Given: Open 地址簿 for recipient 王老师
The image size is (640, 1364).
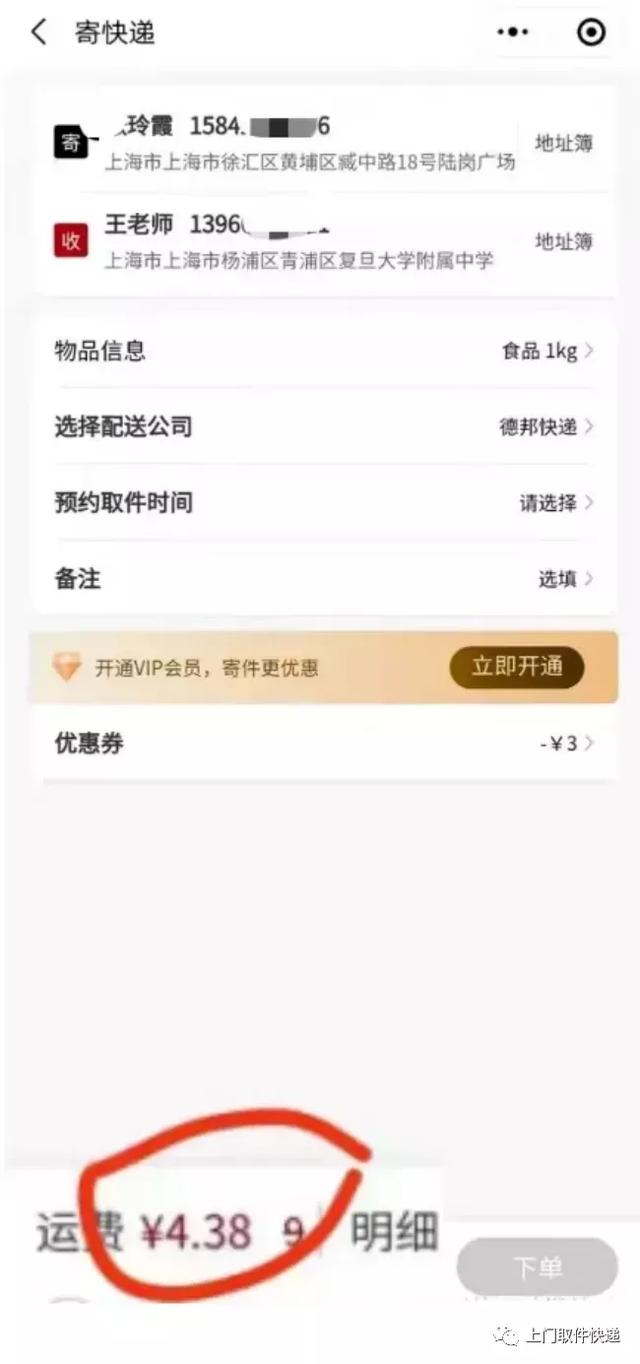Looking at the screenshot, I should [x=564, y=241].
